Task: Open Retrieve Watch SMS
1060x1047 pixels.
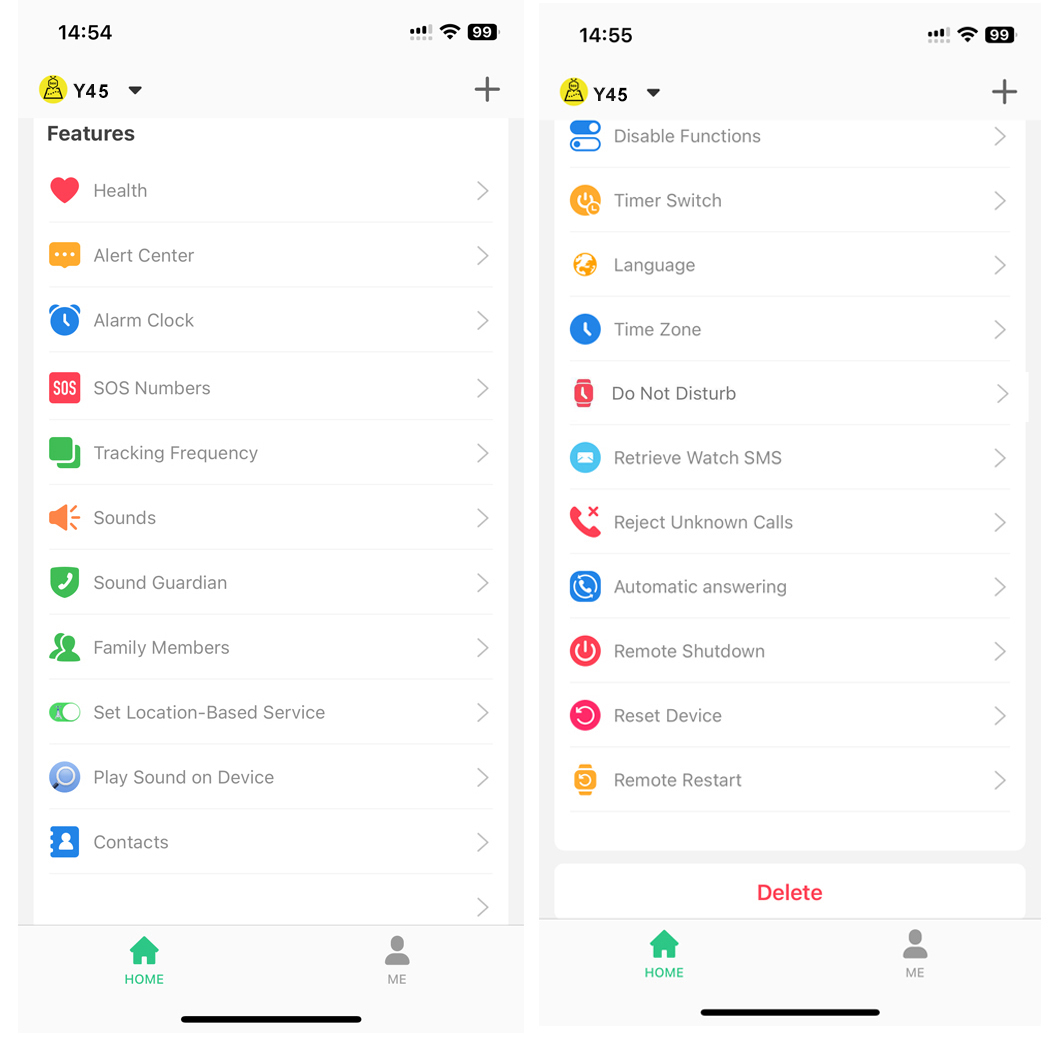Action: (788, 459)
